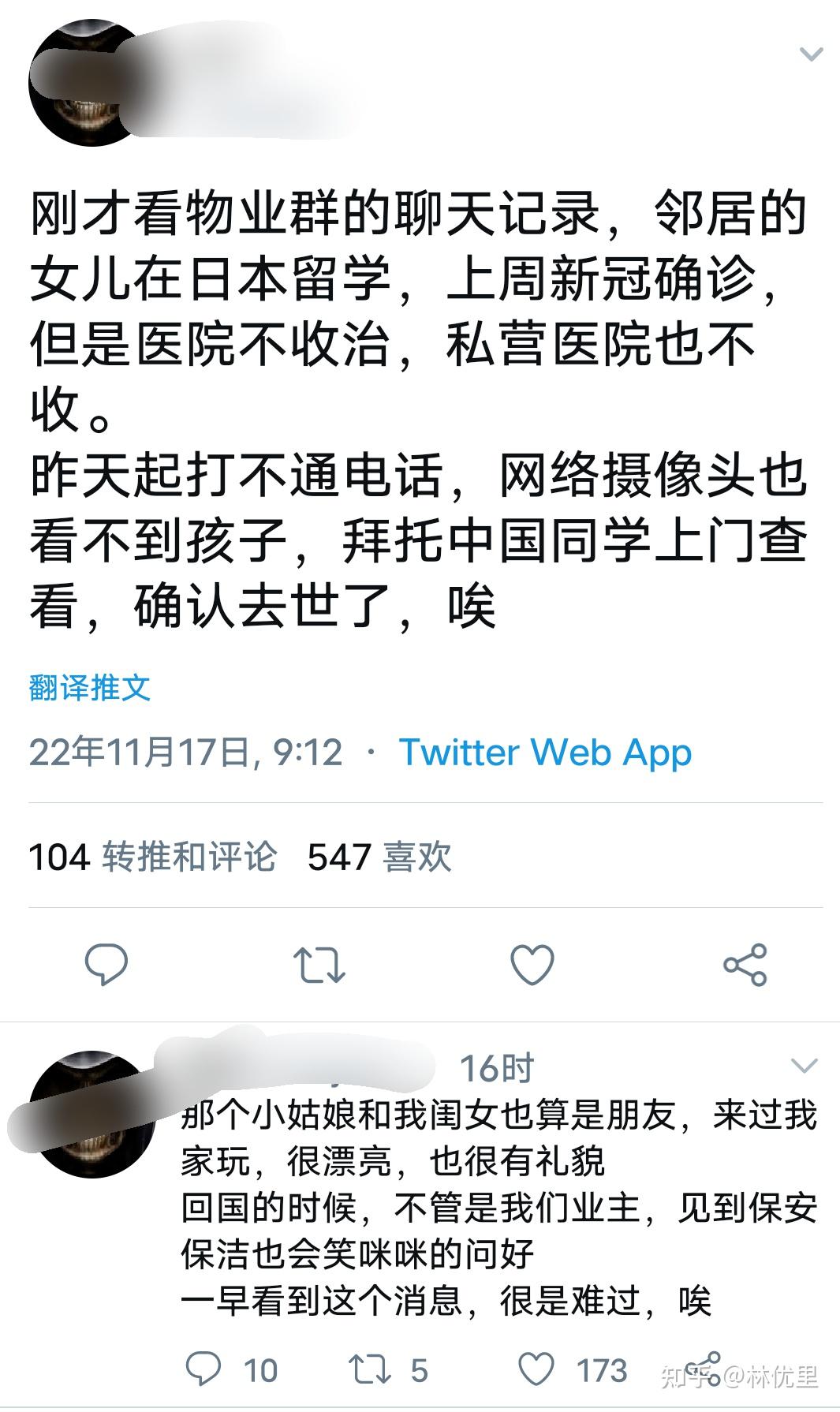The image size is (840, 1412).
Task: Tap 翻译推文 to translate the tweet
Action: point(89,687)
